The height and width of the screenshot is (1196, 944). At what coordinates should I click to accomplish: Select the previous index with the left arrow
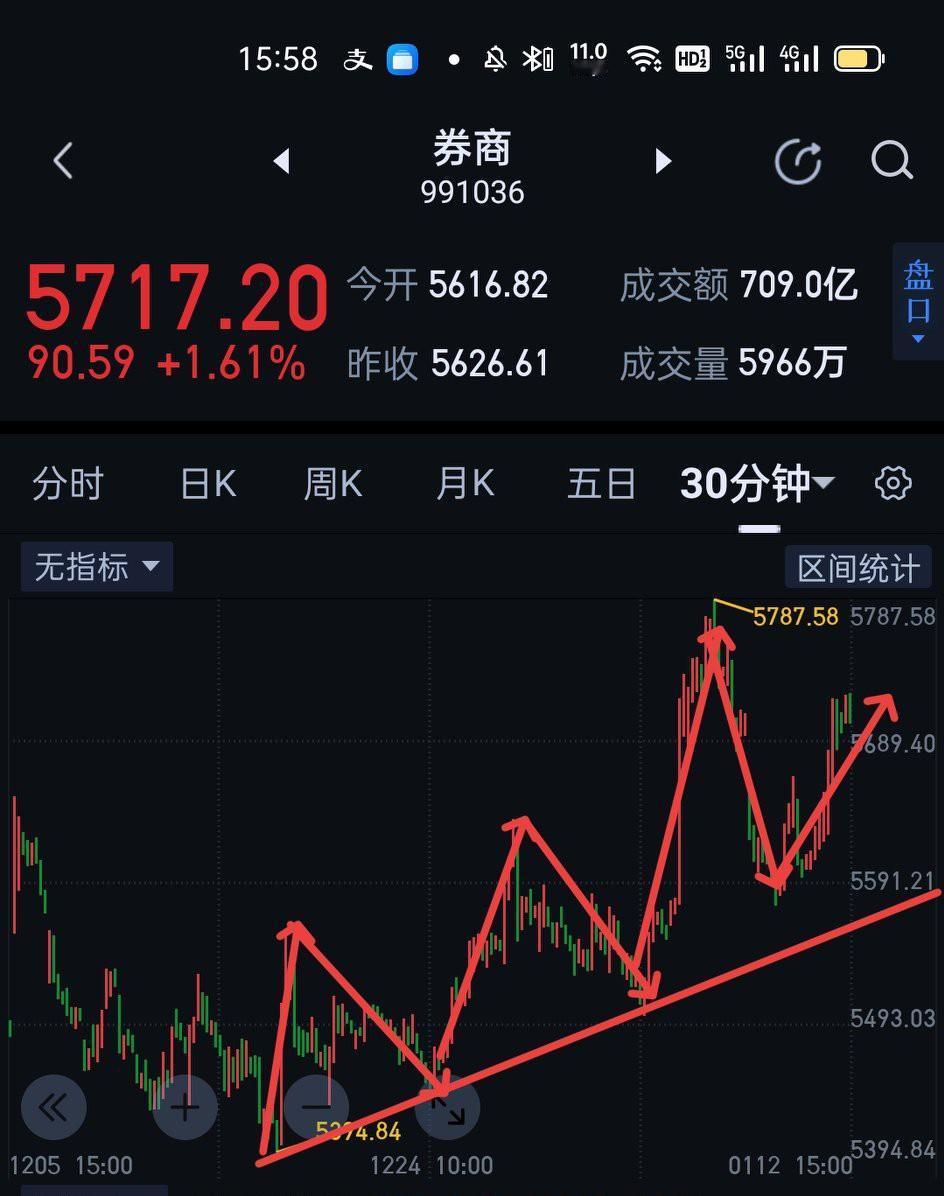281,161
